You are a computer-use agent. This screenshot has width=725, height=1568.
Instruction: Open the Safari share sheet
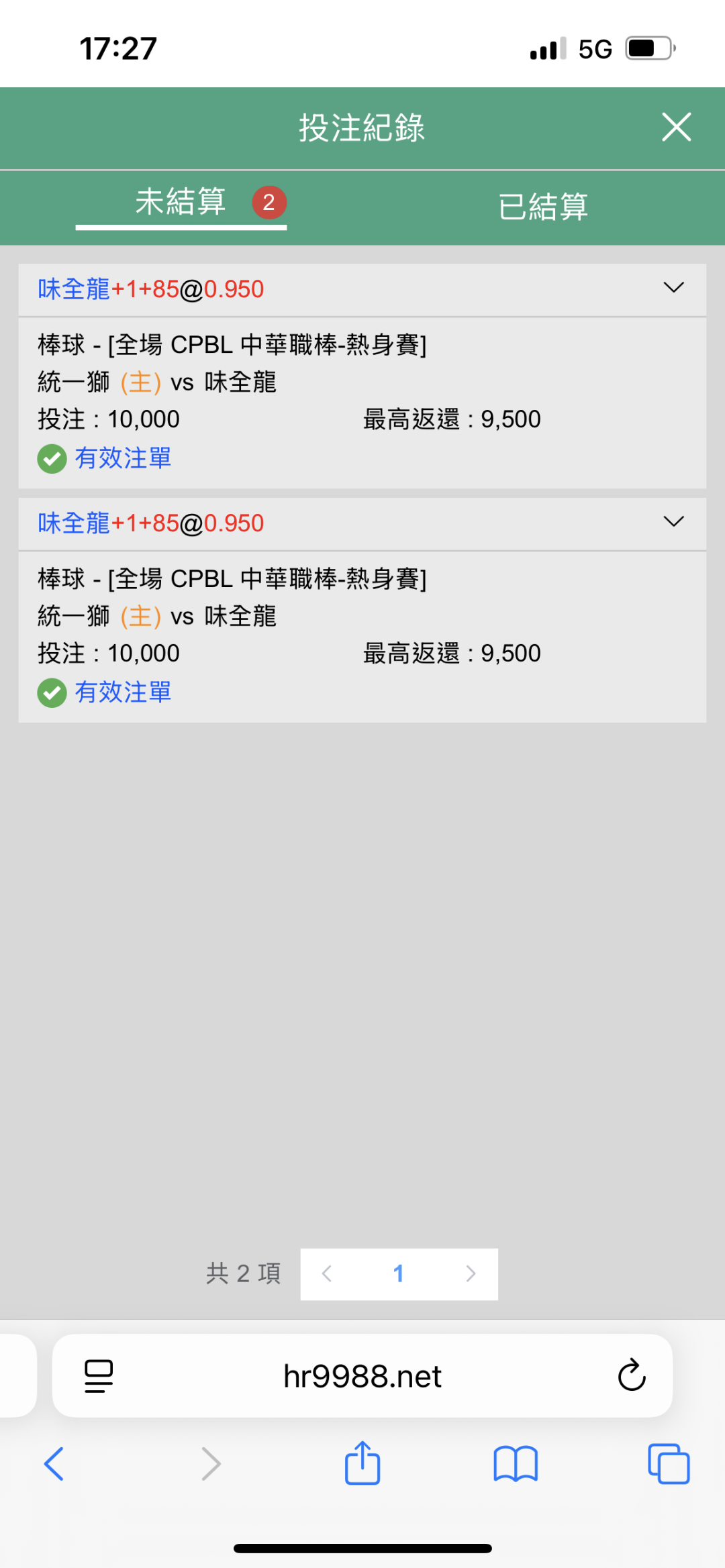tap(362, 1462)
